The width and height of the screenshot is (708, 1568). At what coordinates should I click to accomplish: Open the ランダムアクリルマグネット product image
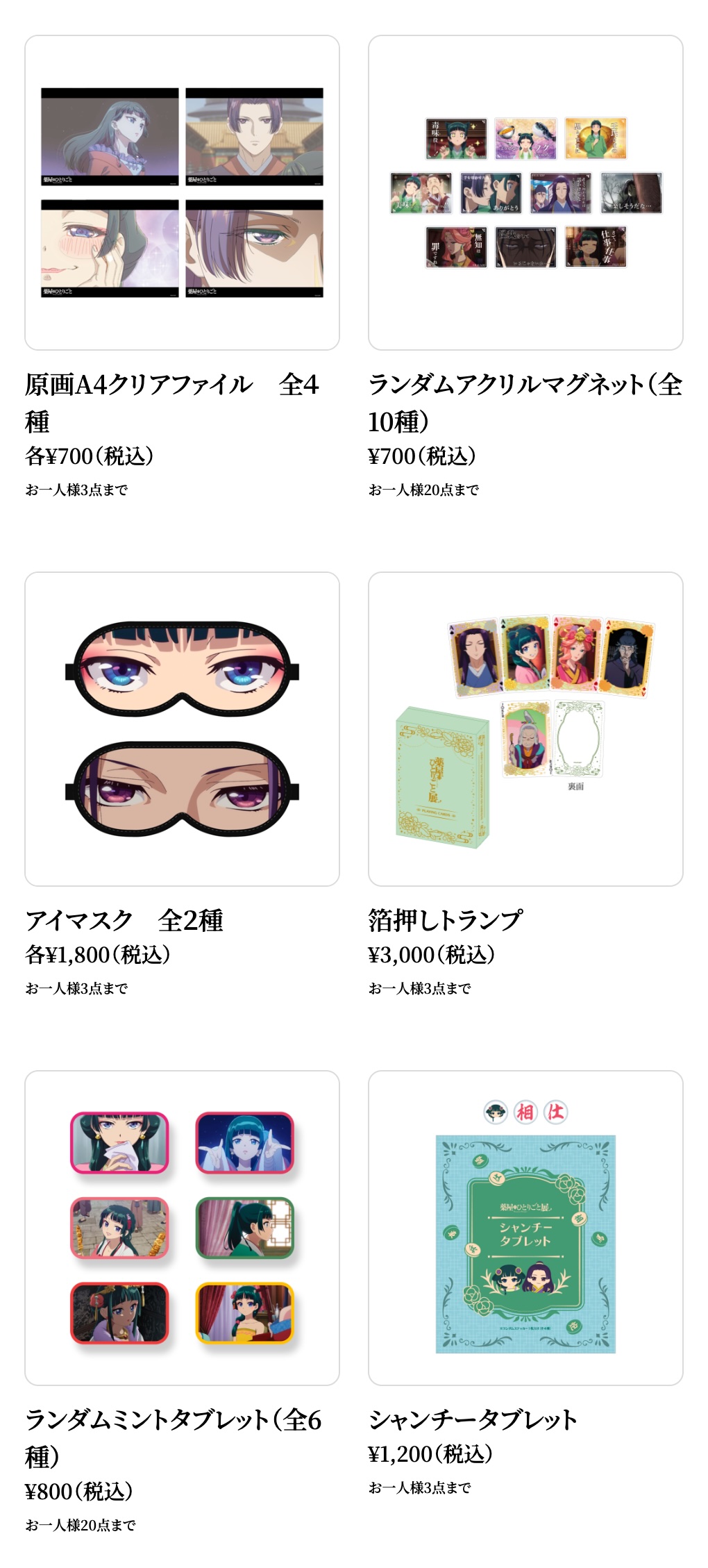point(525,192)
